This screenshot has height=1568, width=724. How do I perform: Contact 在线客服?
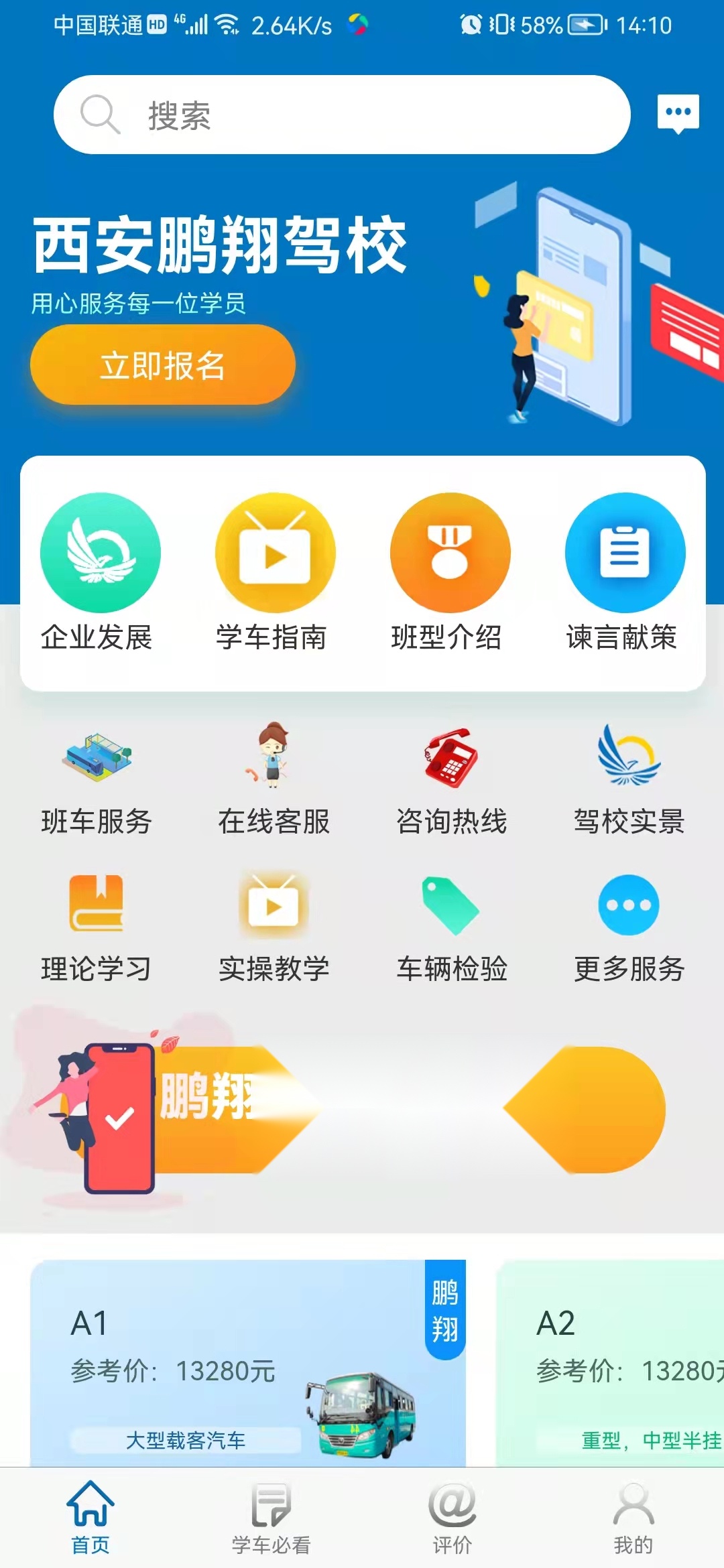tap(274, 779)
